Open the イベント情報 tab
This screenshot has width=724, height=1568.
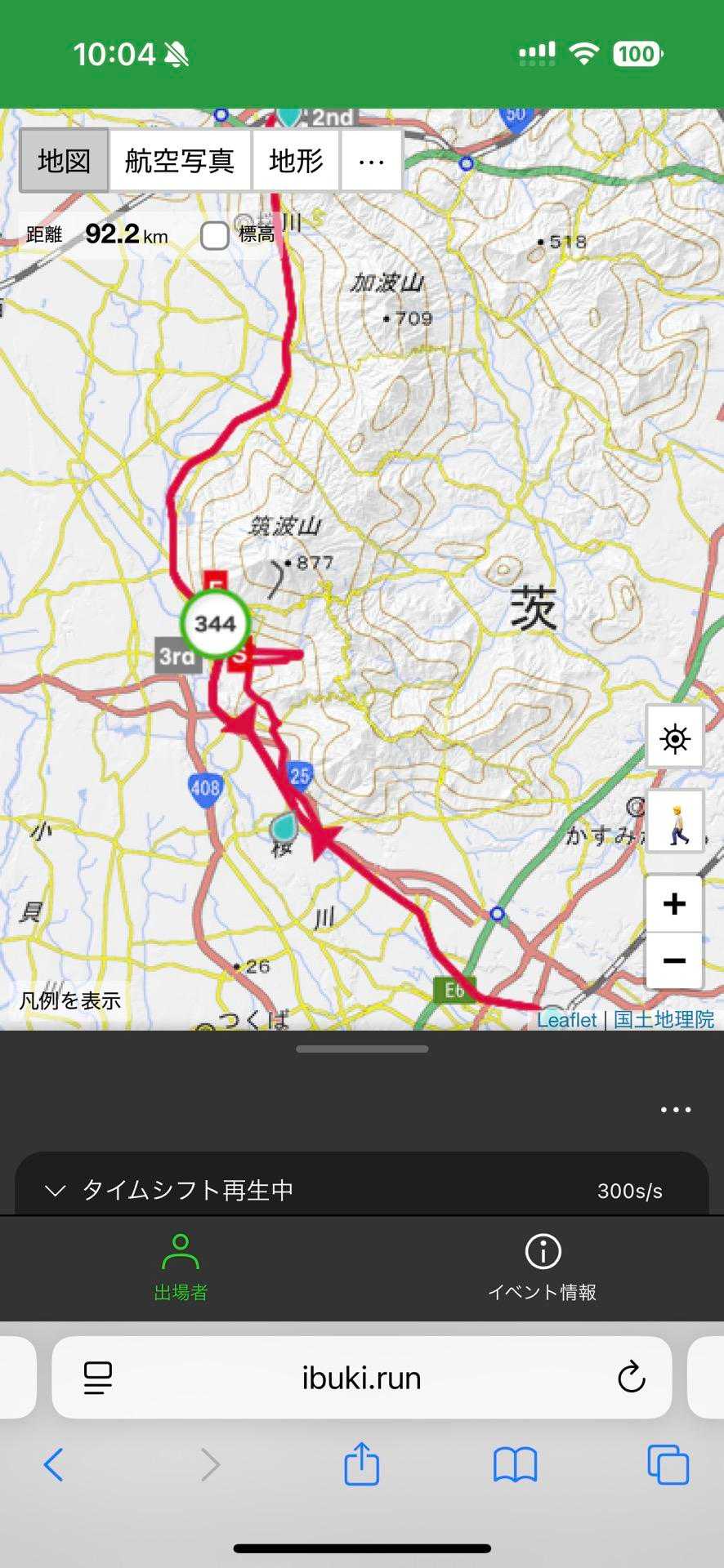point(543,1267)
